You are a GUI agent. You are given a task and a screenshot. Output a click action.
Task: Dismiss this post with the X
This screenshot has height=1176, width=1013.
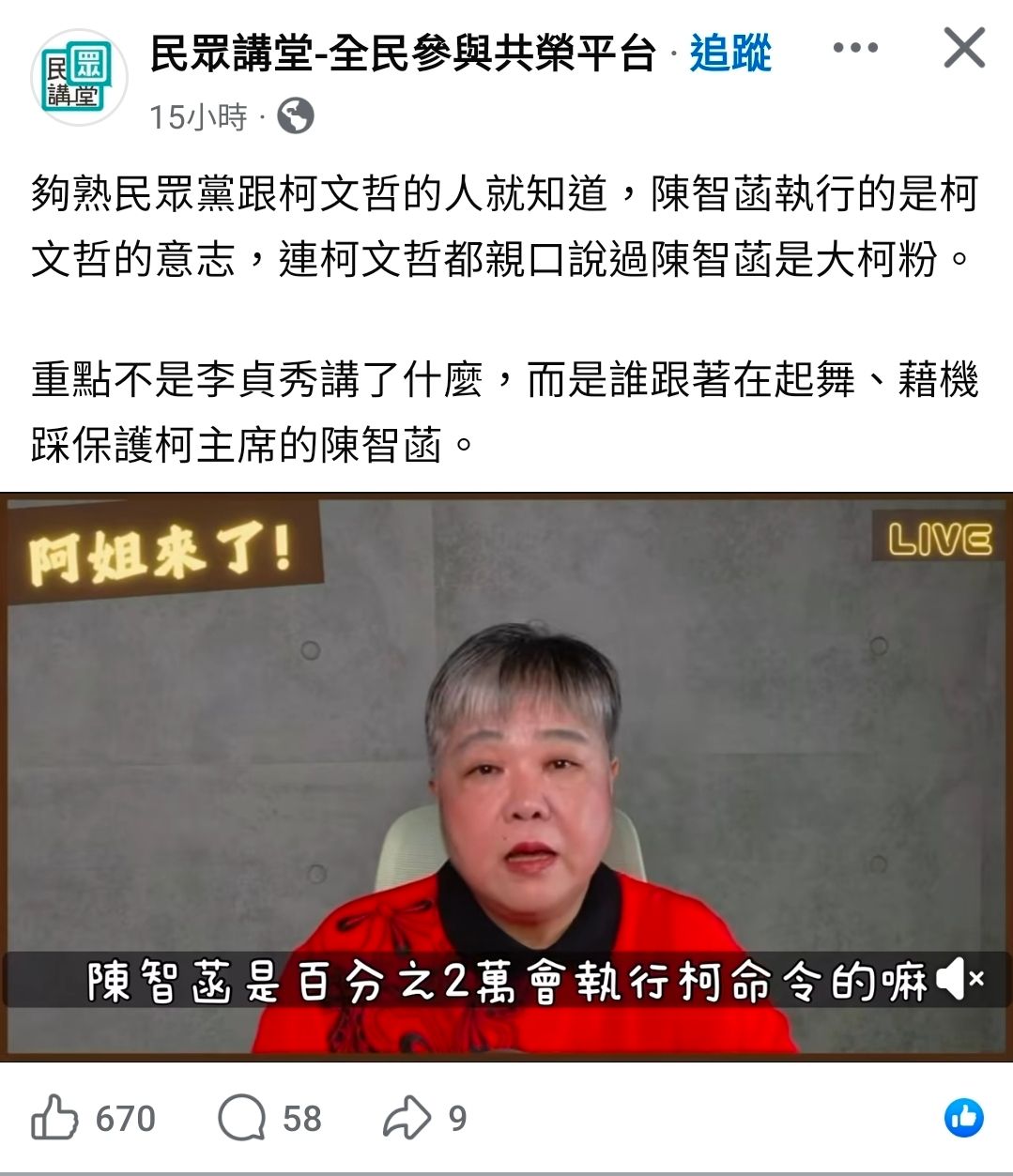coord(964,48)
